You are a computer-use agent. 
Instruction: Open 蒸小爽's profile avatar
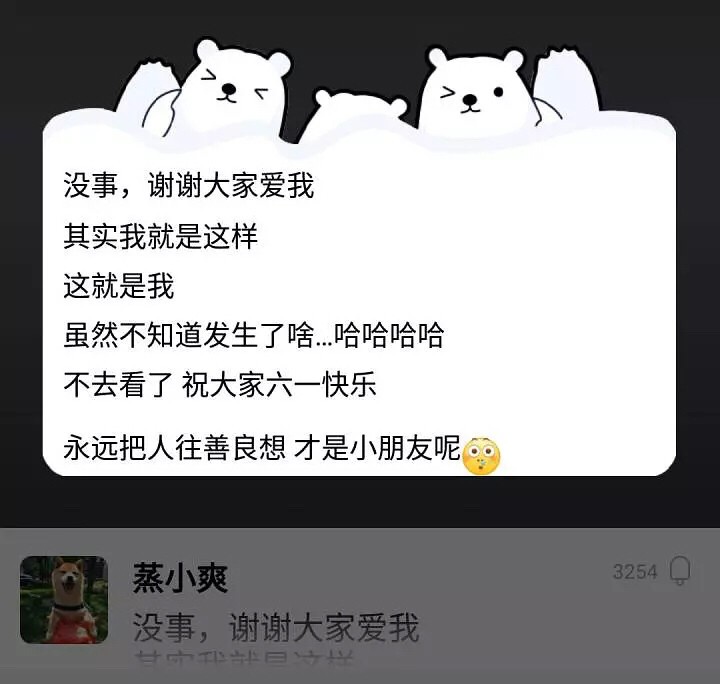64,600
